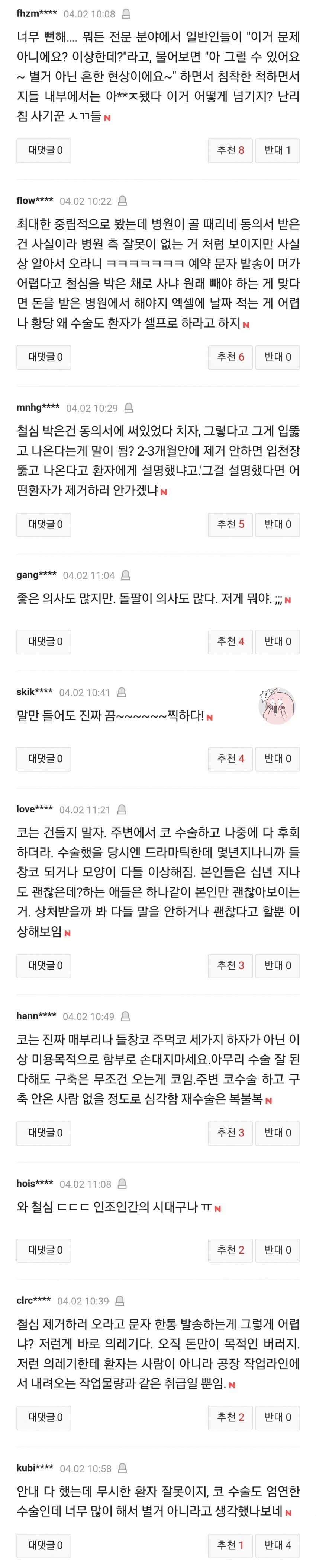This screenshot has height=1568, width=316.
Task: Recommend hois****'s comment
Action: [230, 1250]
